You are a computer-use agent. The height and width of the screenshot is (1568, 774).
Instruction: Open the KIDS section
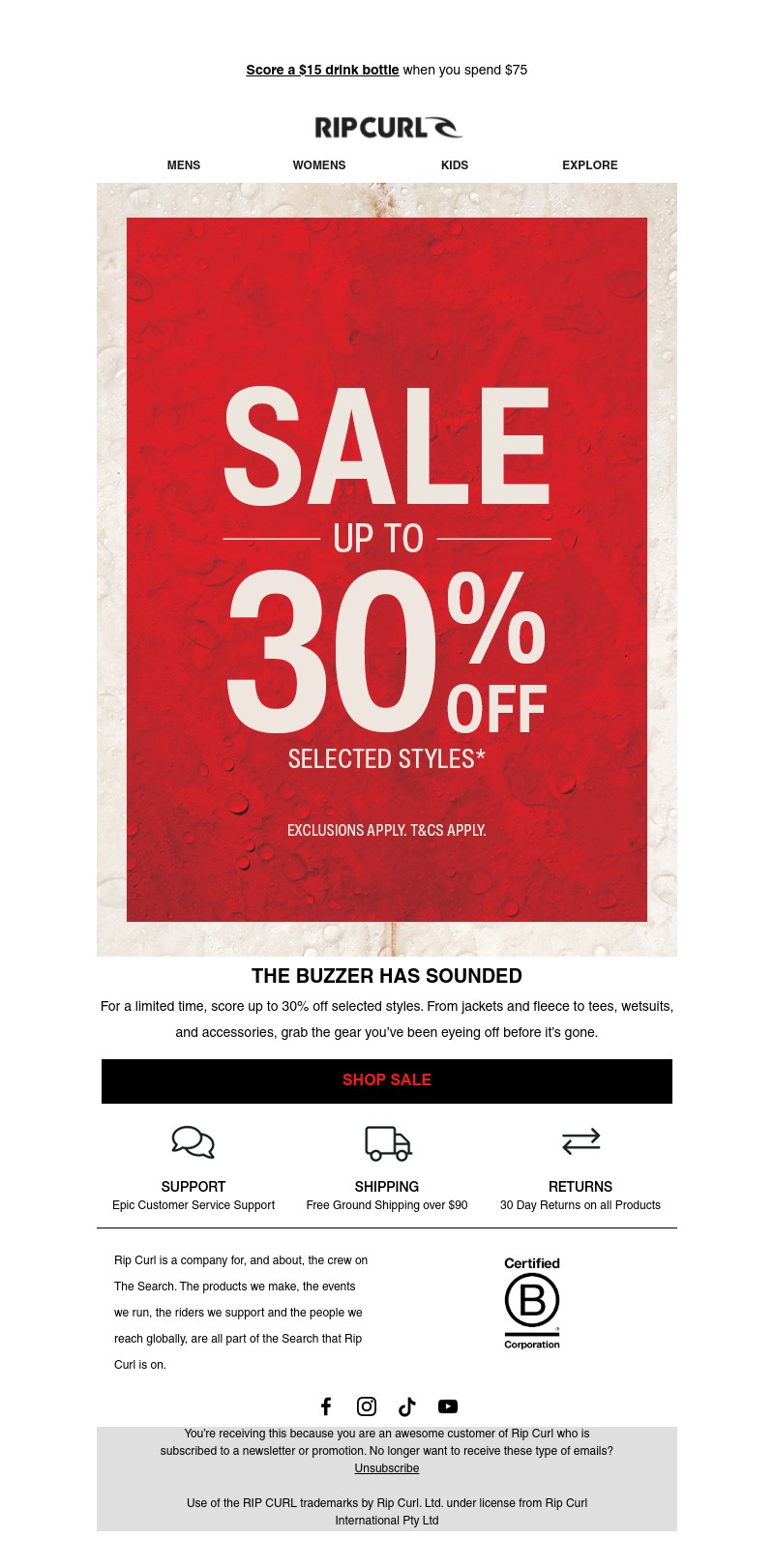click(454, 165)
